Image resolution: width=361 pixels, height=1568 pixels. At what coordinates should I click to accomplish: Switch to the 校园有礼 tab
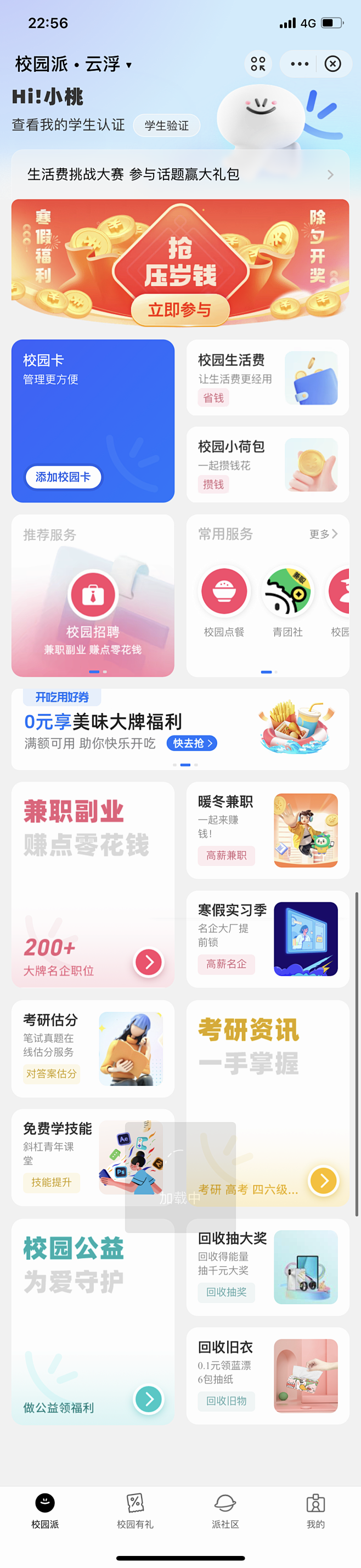pos(135,1511)
